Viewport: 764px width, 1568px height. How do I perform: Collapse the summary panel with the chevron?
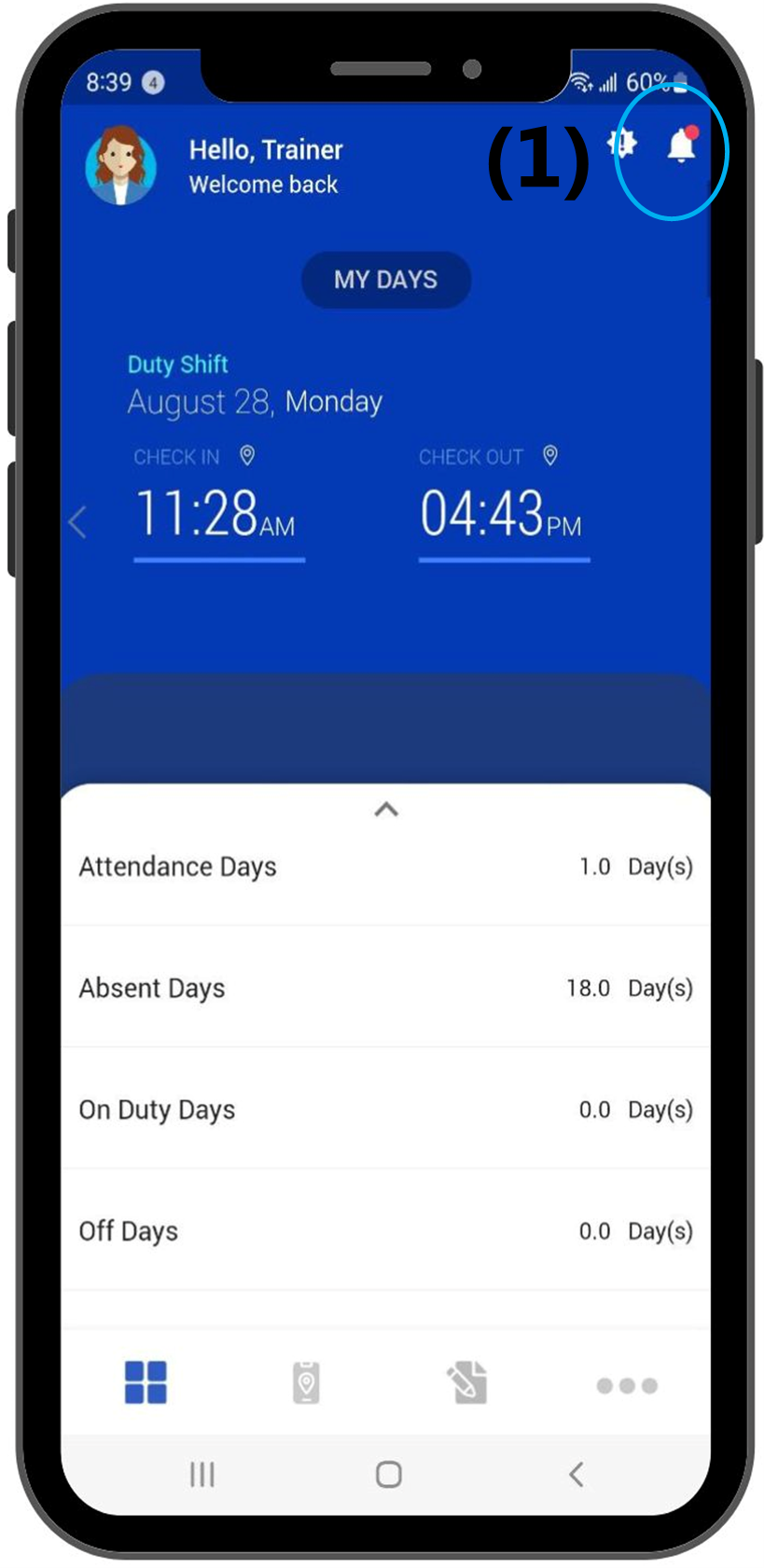pos(386,809)
